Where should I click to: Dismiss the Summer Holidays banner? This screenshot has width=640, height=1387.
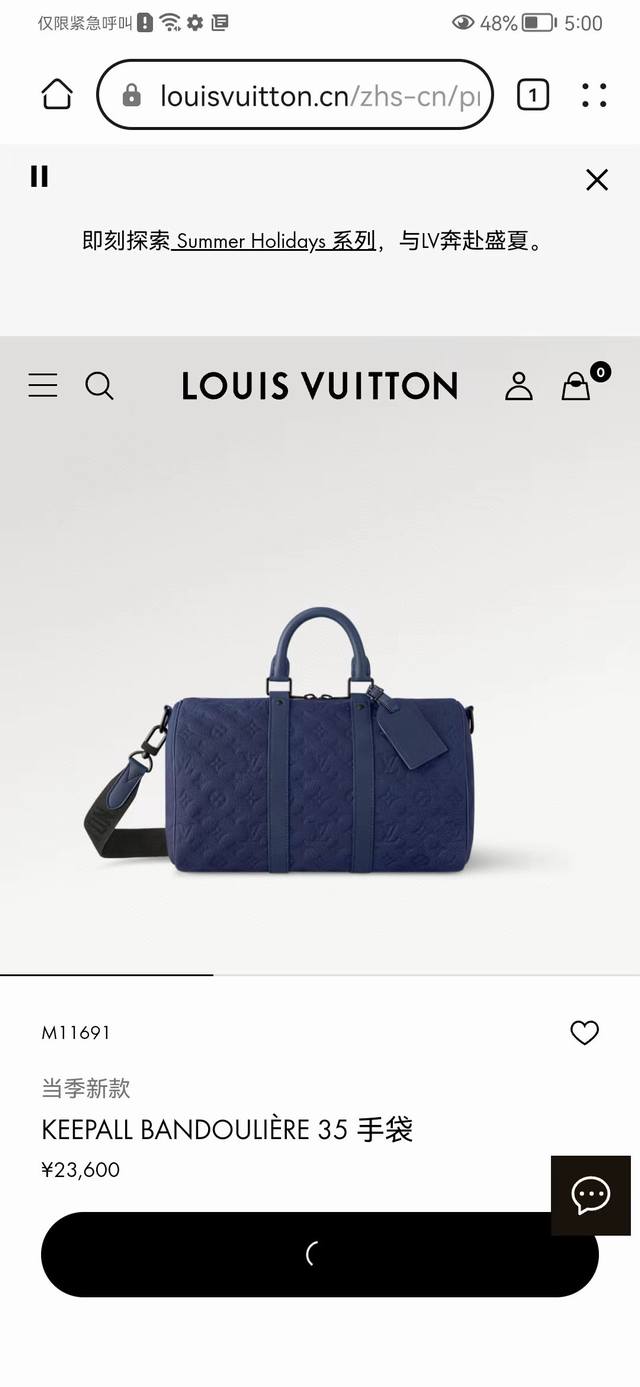[597, 180]
